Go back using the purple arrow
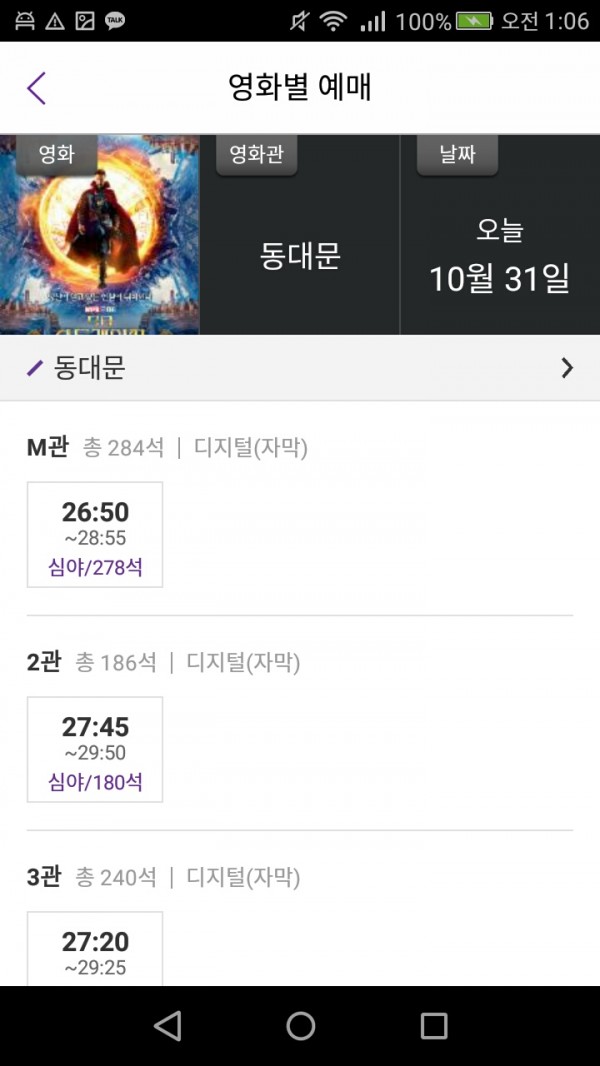This screenshot has height=1066, width=600. 37,88
